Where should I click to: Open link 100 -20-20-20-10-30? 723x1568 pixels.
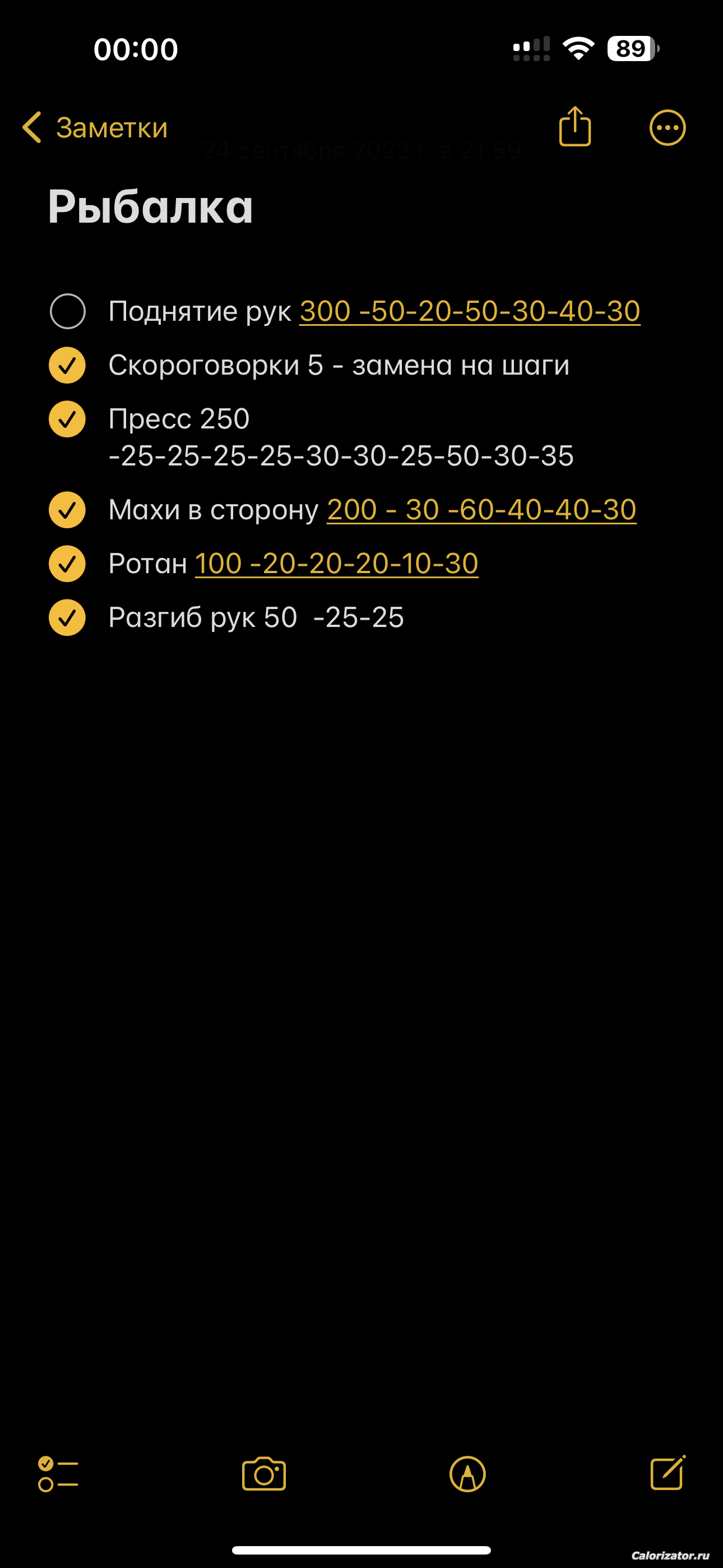click(336, 564)
